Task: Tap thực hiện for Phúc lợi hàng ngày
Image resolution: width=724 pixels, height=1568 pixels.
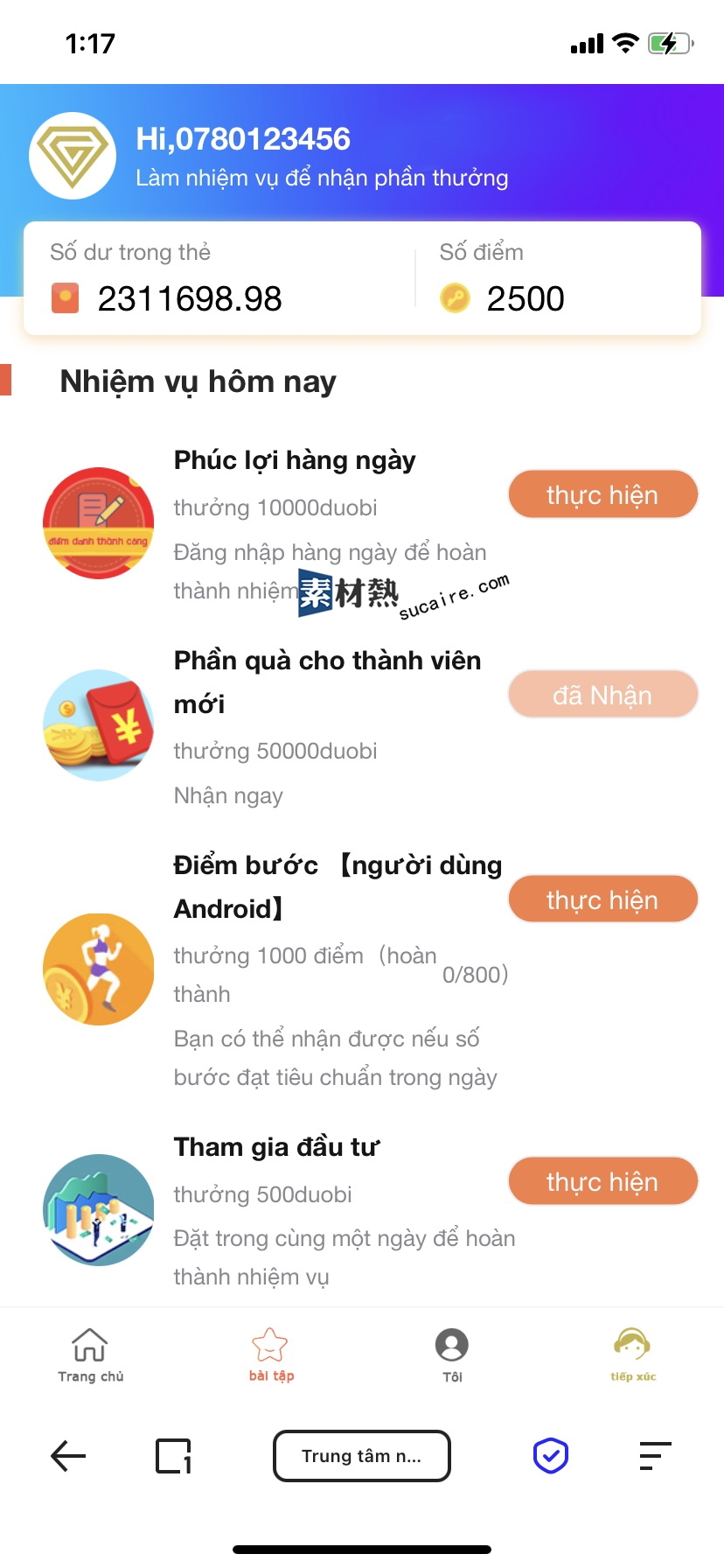Action: tap(602, 494)
